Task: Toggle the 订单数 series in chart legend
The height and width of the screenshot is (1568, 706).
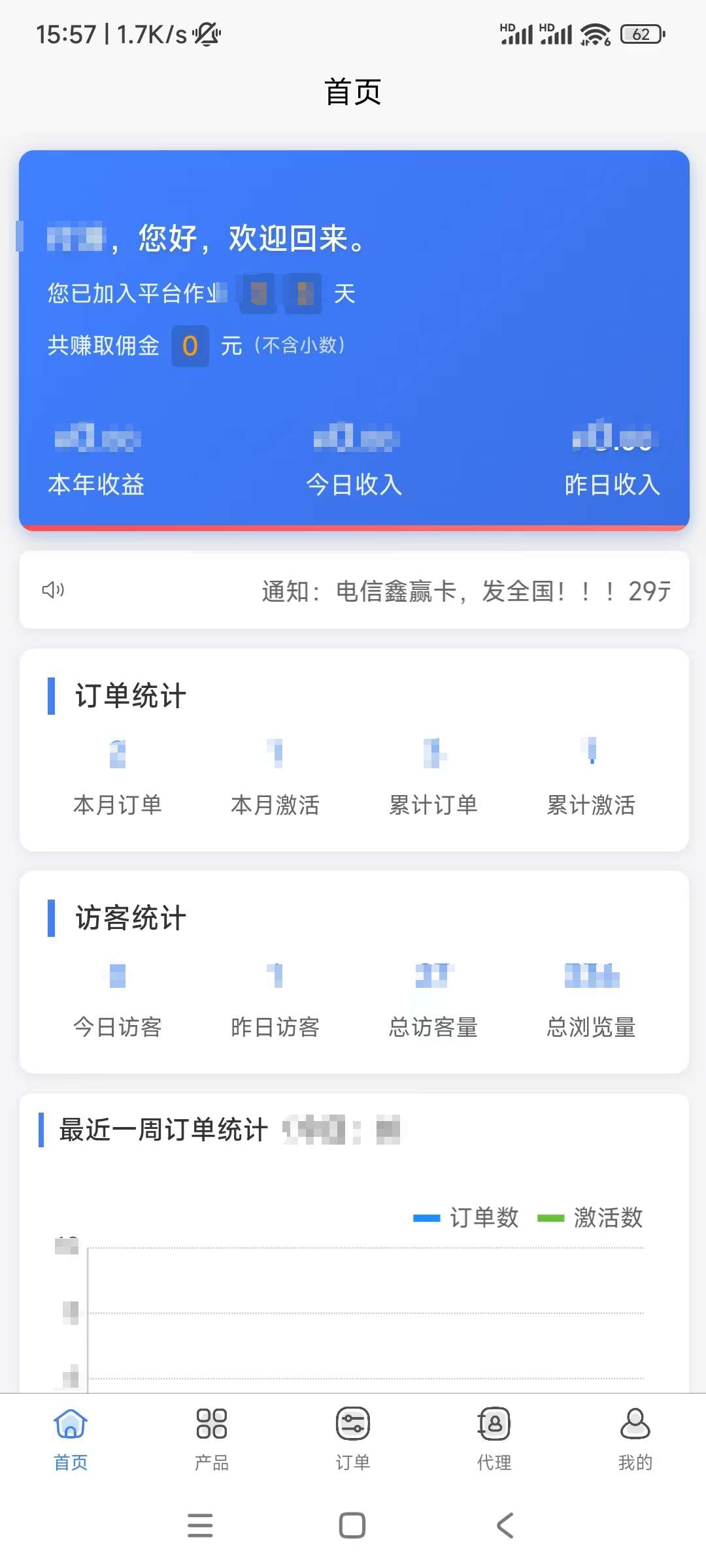Action: [x=467, y=1217]
